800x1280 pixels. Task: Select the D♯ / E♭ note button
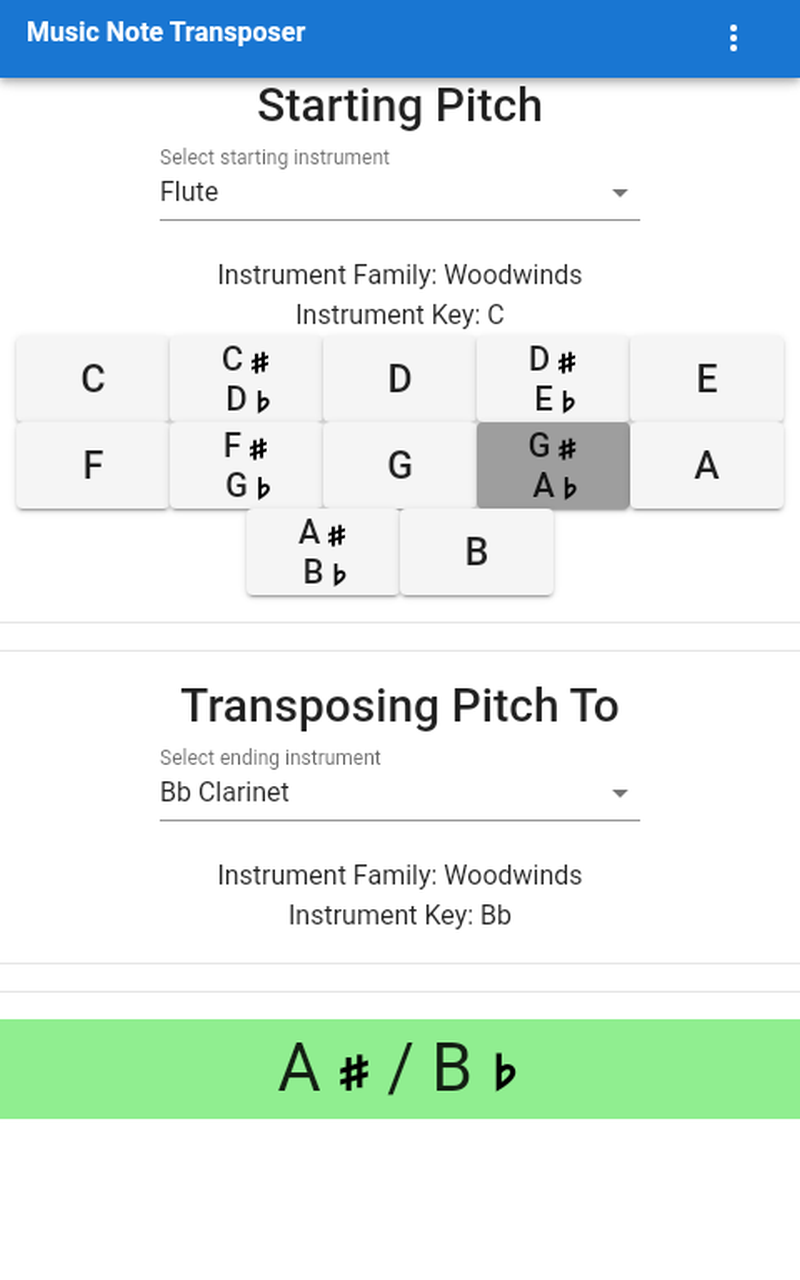[553, 379]
